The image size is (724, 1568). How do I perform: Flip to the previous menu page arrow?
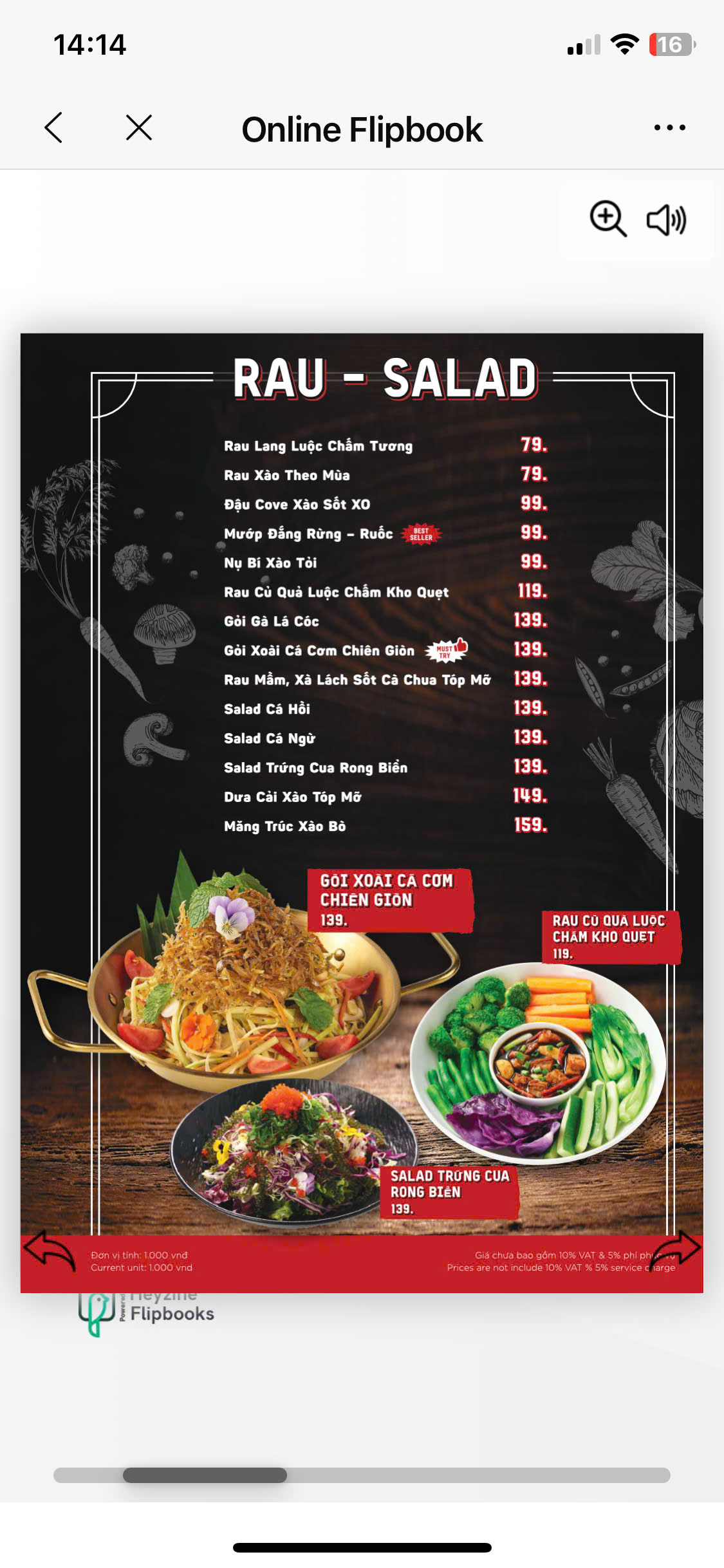pos(50,1249)
